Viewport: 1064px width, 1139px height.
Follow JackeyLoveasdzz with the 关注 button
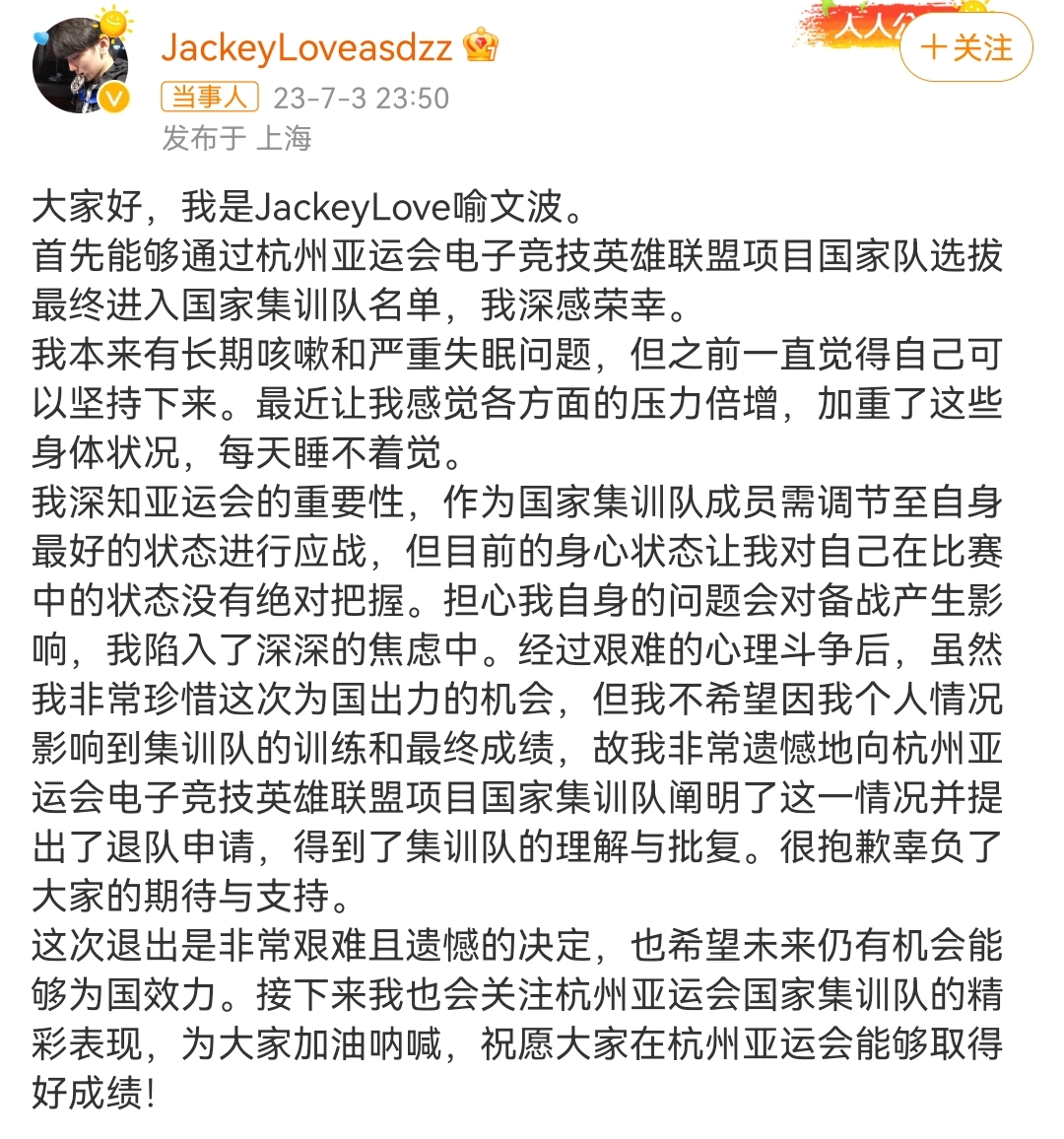966,47
